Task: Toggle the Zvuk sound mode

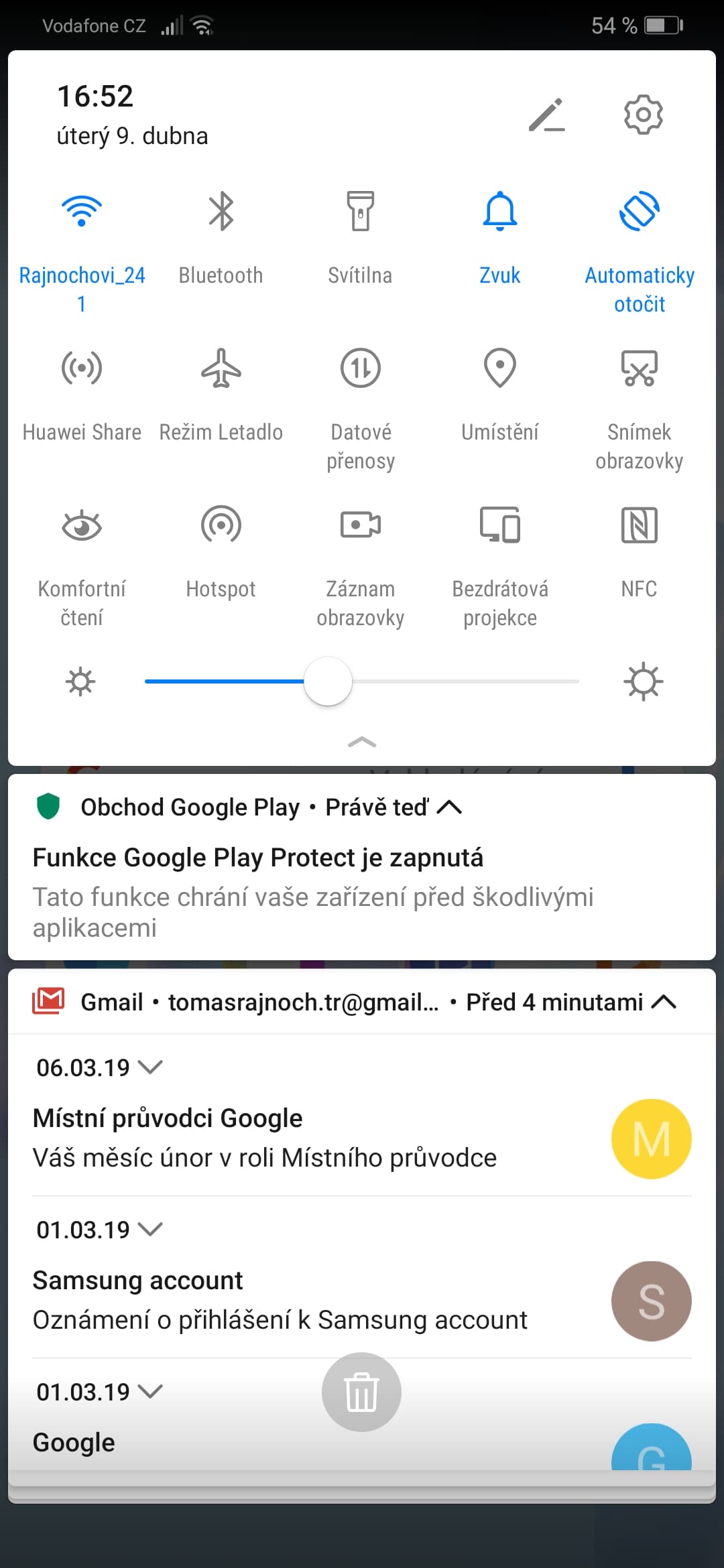Action: click(x=500, y=211)
